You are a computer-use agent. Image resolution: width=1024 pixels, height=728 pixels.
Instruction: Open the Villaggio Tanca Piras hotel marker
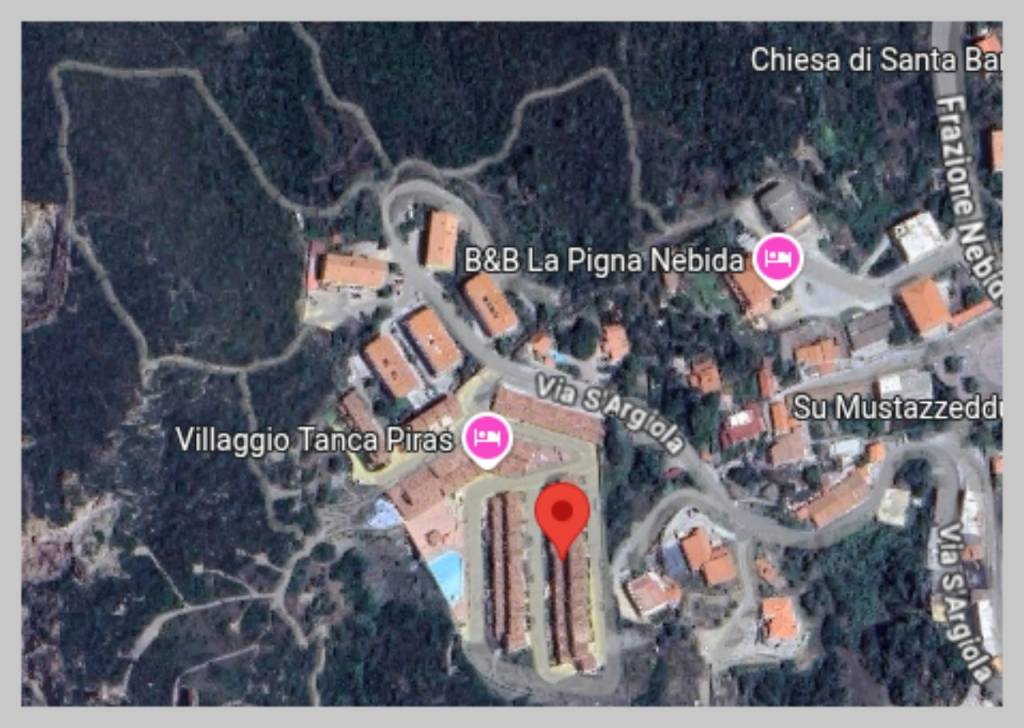click(x=486, y=438)
